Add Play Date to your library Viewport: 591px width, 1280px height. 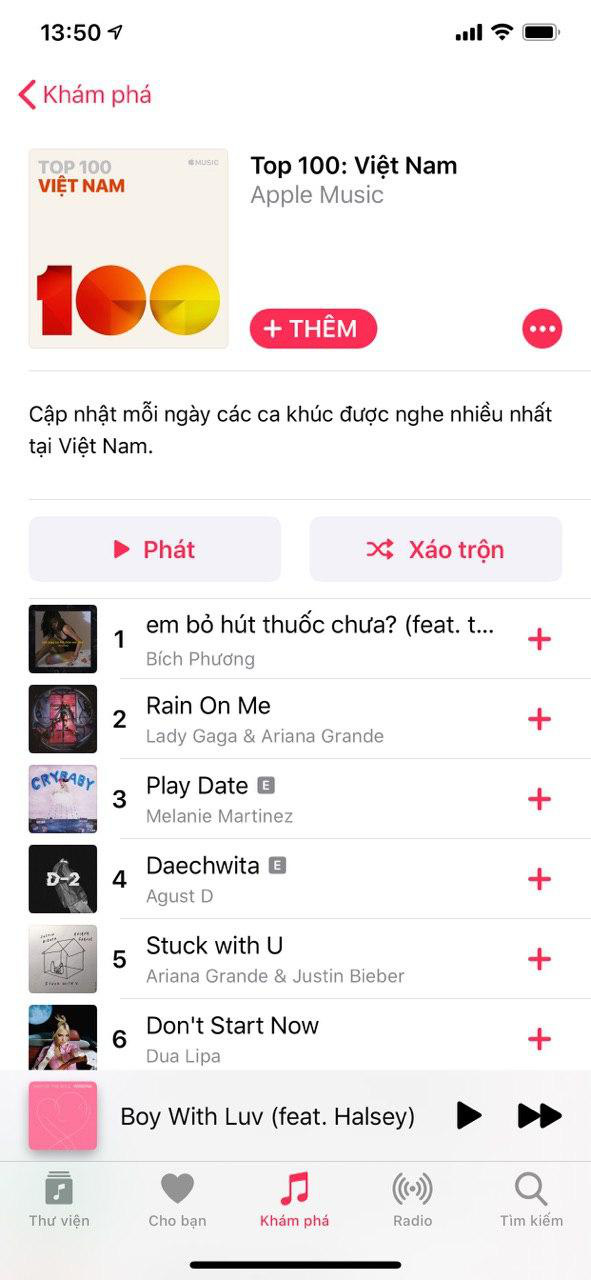pos(540,799)
